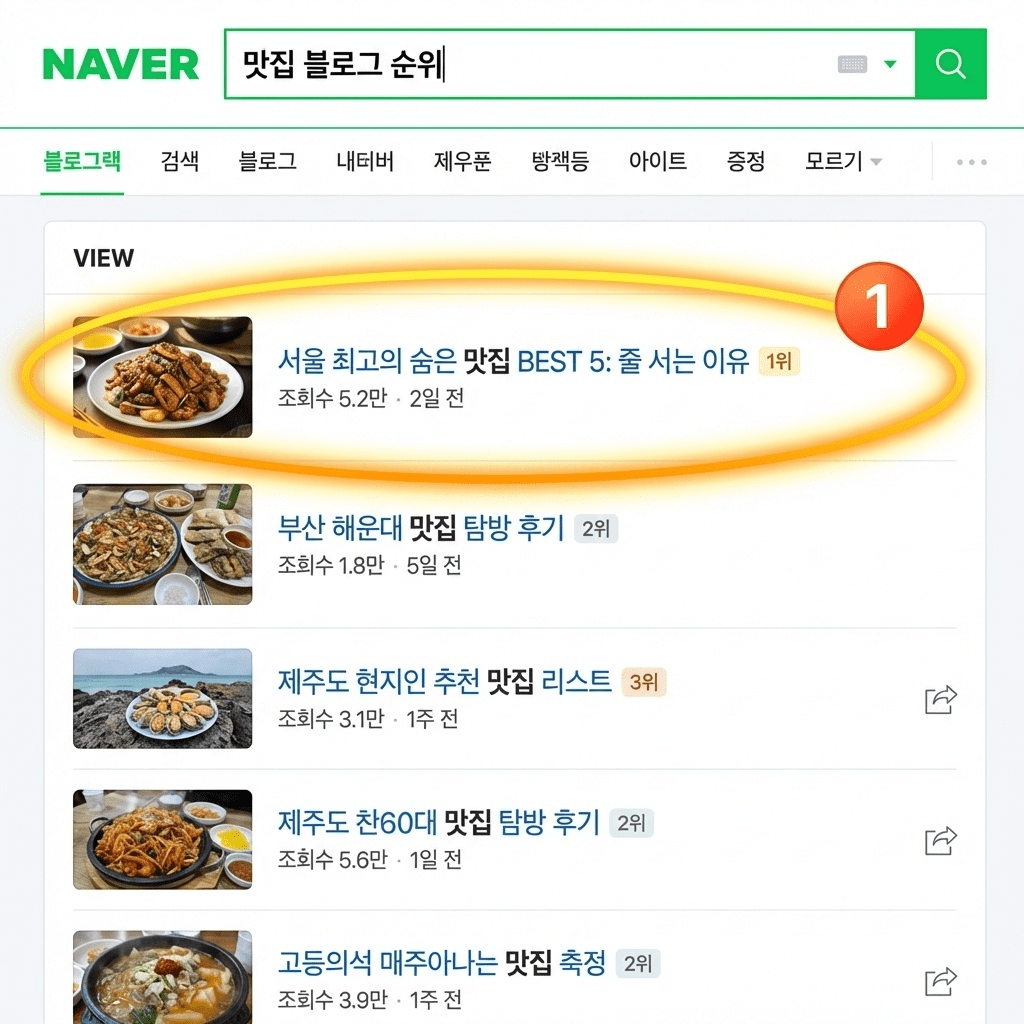The image size is (1024, 1024).
Task: Expand the 모르기 dropdown tab
Action: pos(843,161)
